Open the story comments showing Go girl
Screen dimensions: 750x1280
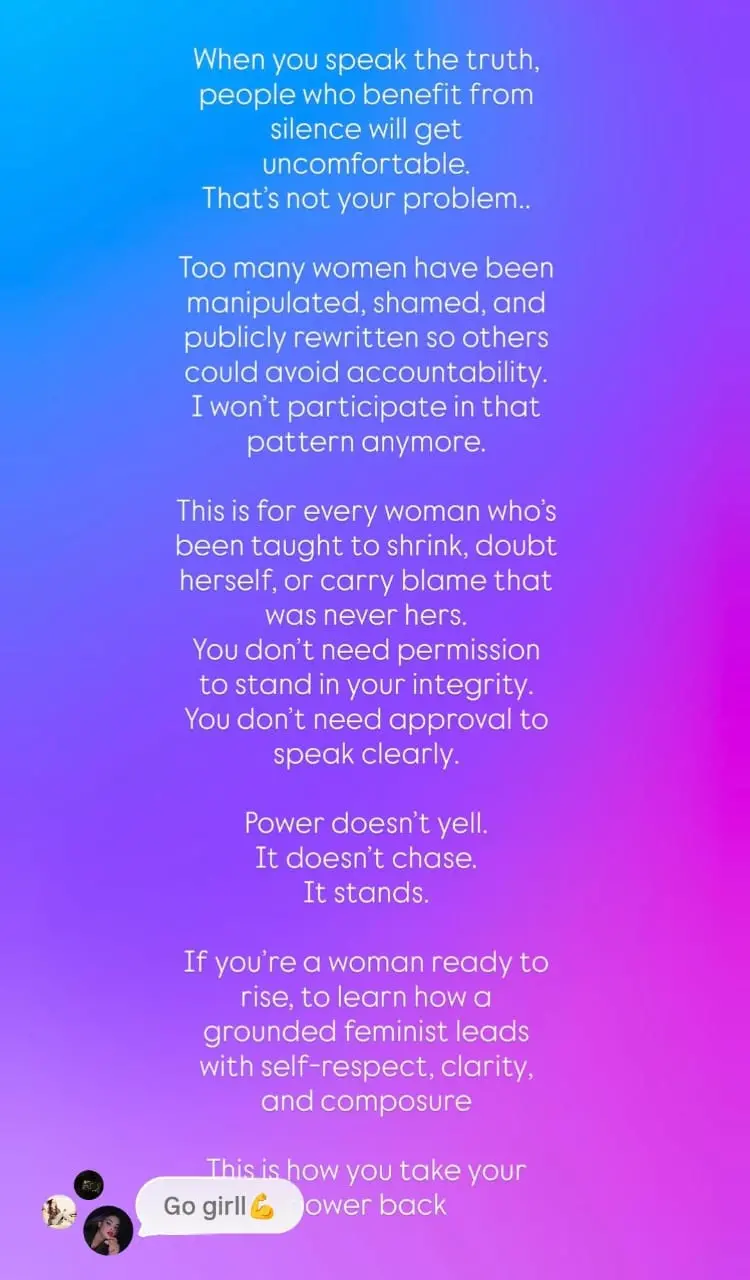(218, 1206)
